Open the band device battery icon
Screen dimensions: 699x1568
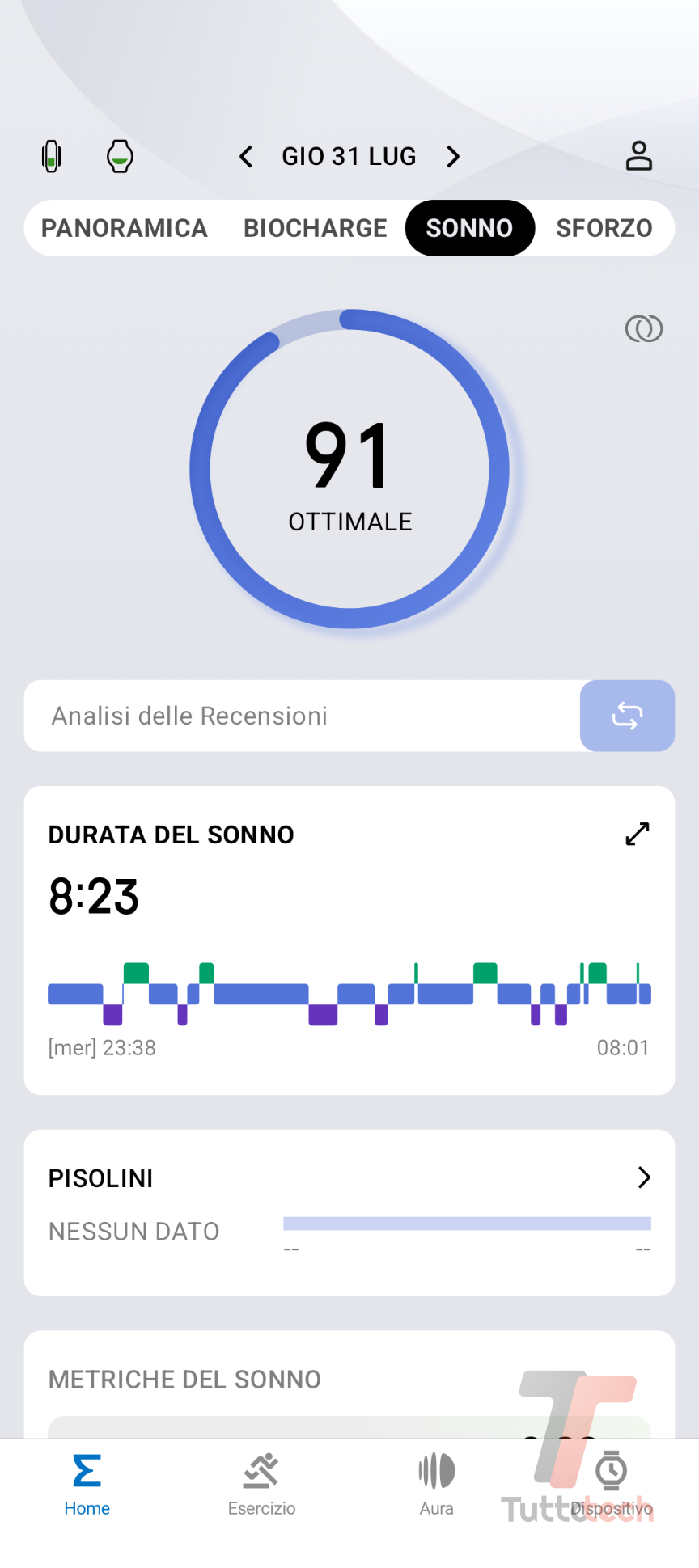click(52, 156)
